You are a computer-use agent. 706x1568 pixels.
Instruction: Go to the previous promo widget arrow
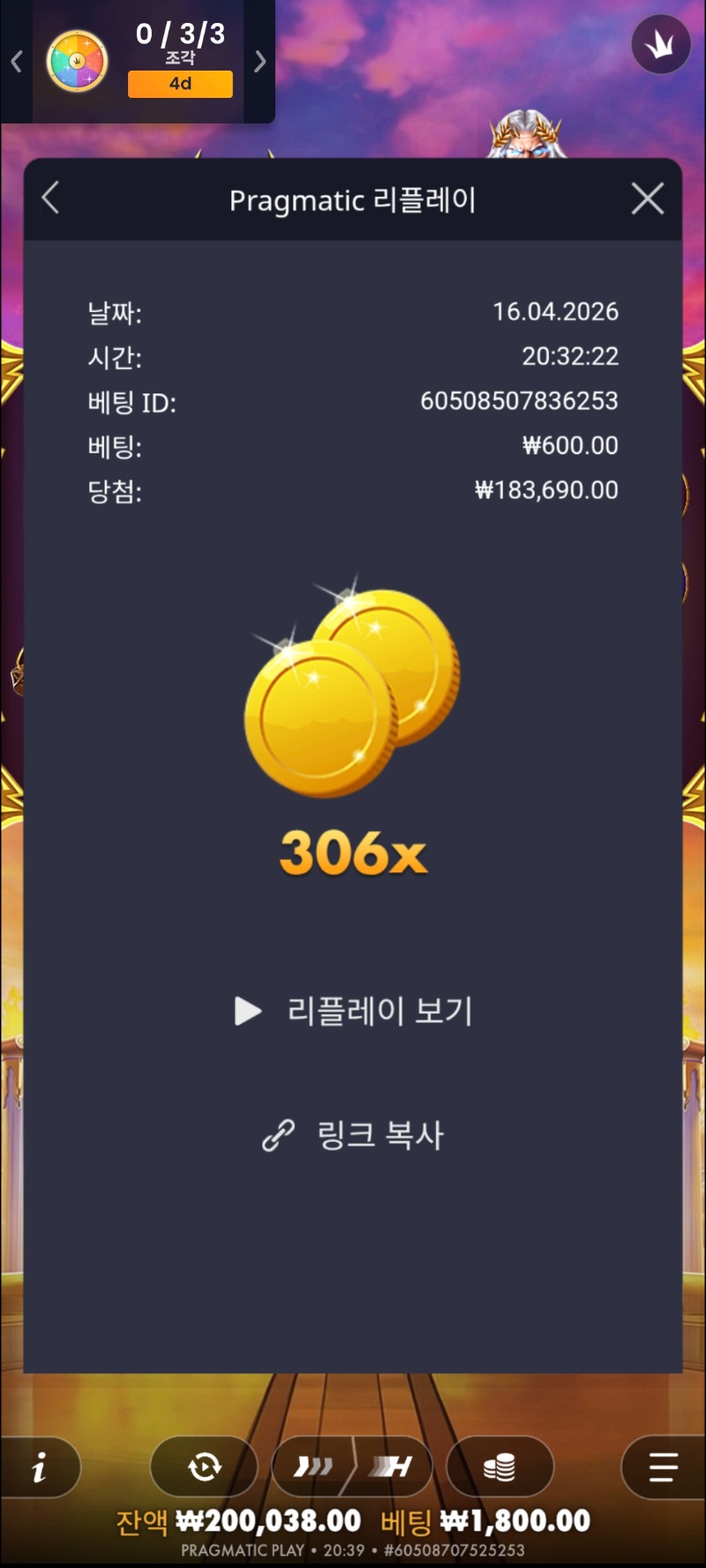click(x=17, y=62)
